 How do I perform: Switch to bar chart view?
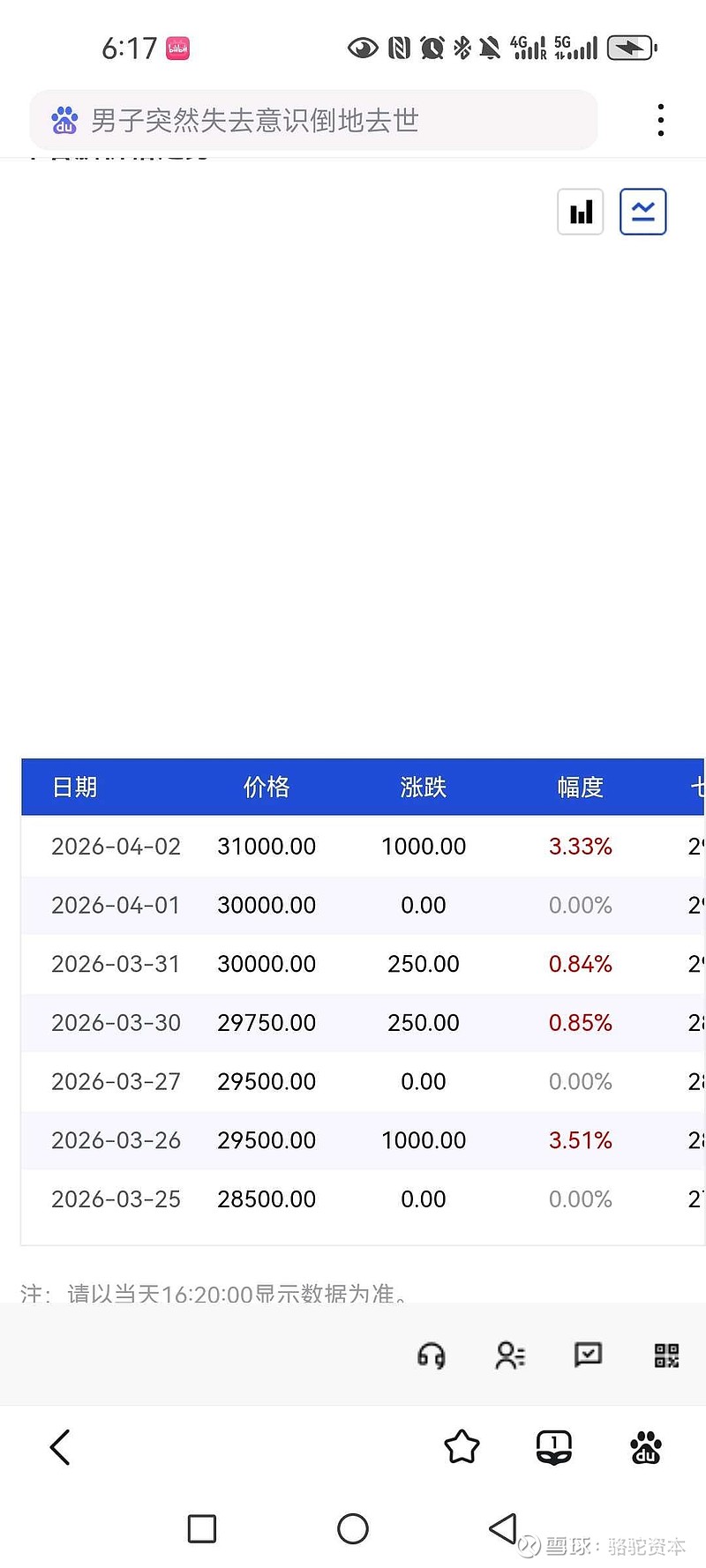click(581, 212)
